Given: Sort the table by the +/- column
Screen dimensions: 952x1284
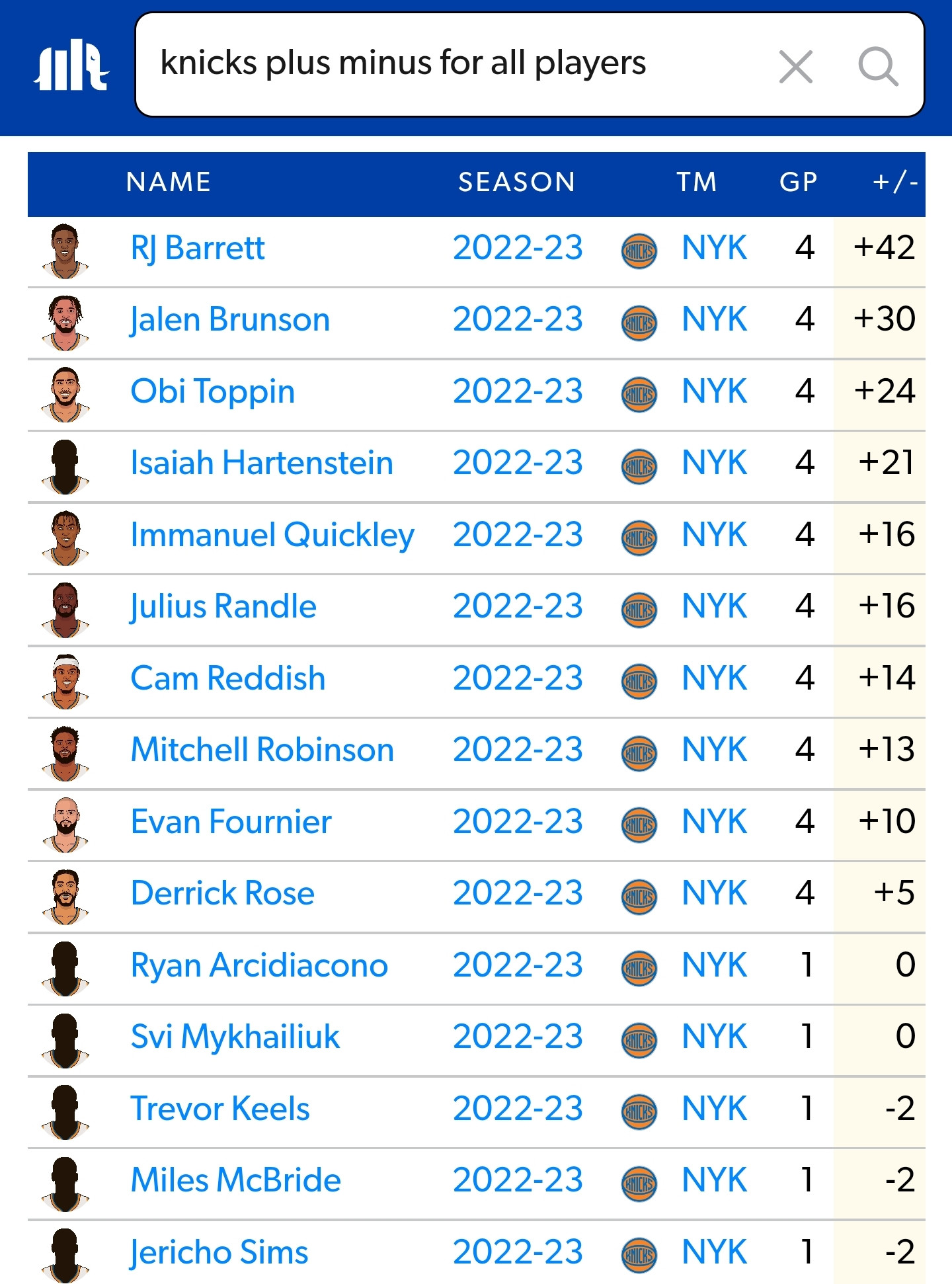Looking at the screenshot, I should coord(894,182).
